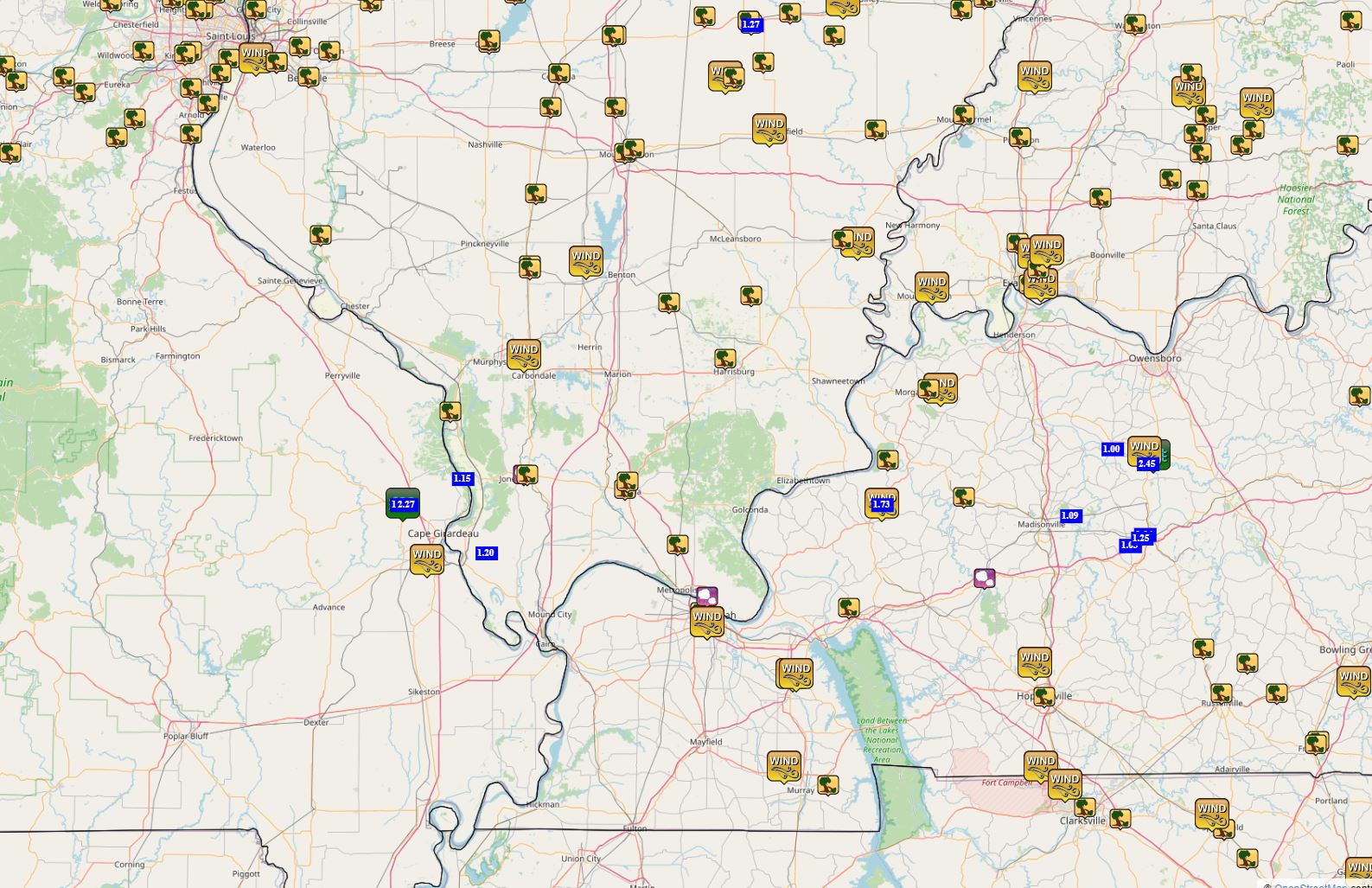Open the hail marker at Metropolis
The width and height of the screenshot is (1372, 888).
(707, 596)
